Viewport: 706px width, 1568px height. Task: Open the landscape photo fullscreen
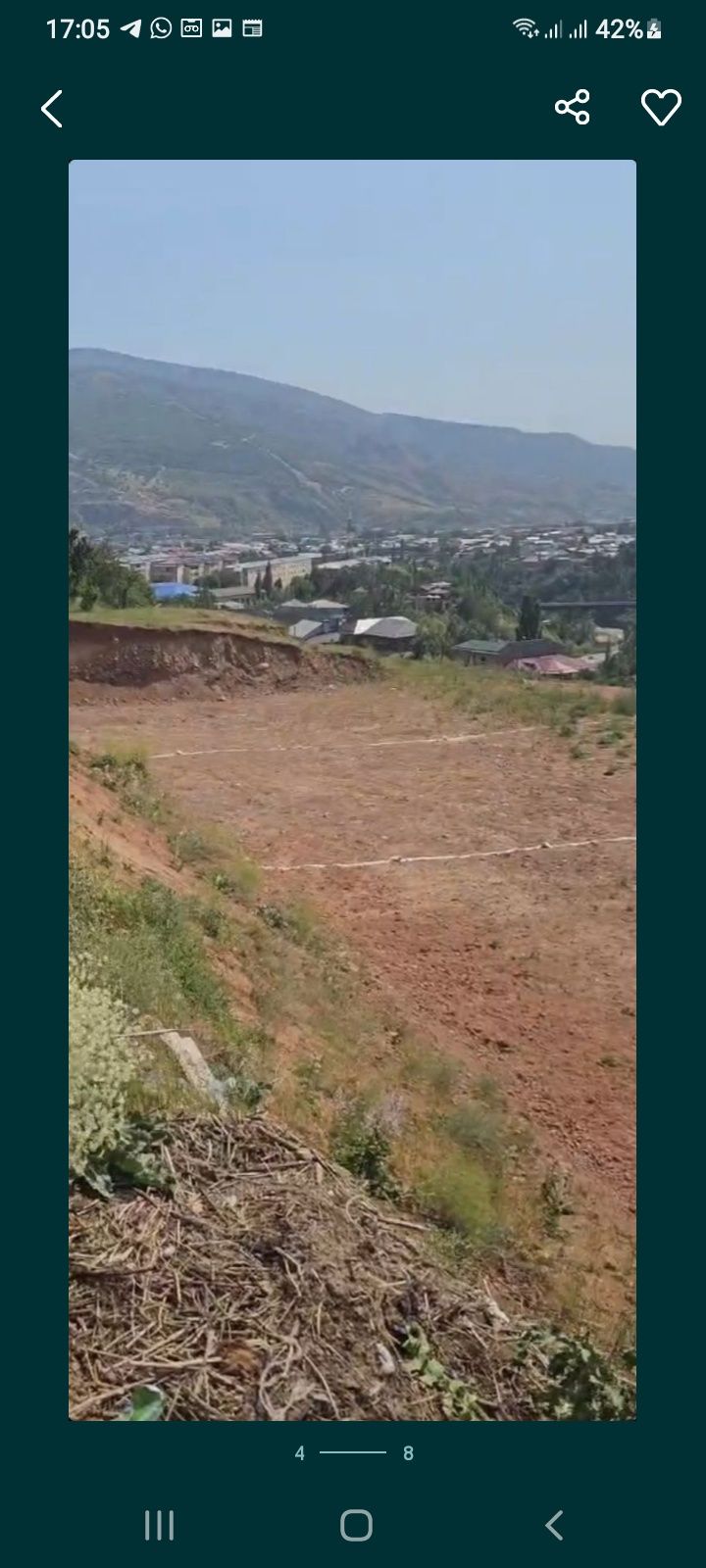point(352,789)
